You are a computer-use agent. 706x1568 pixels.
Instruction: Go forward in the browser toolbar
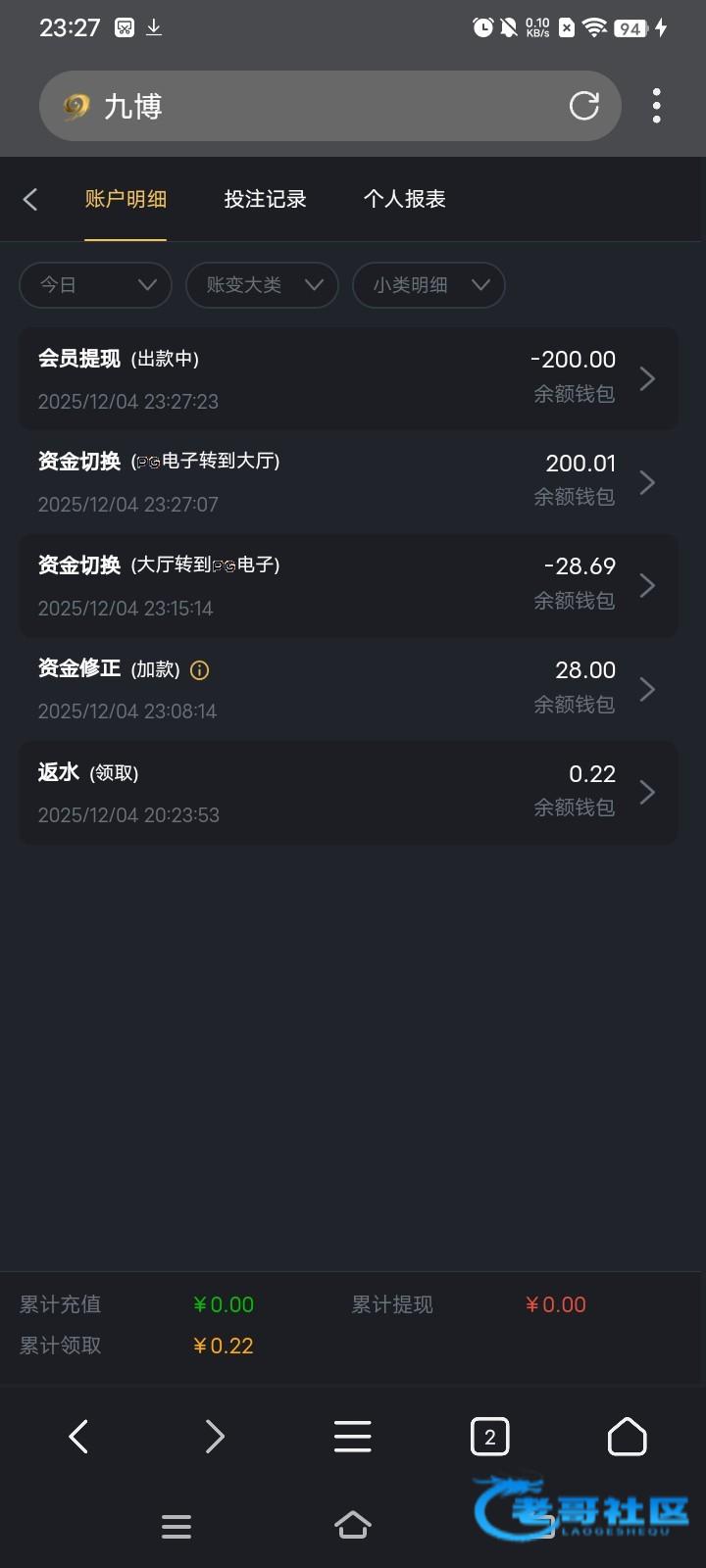(215, 1437)
